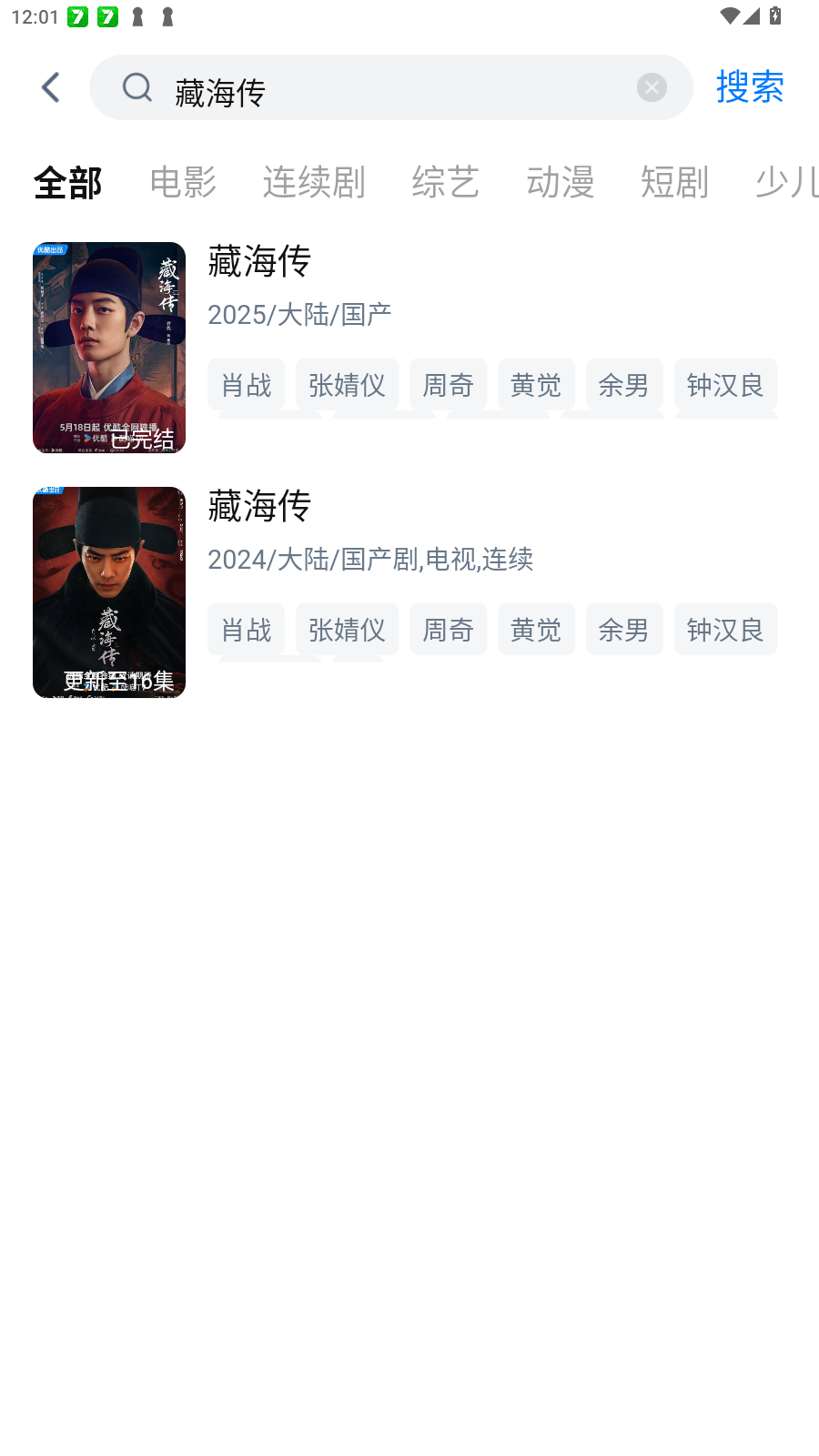This screenshot has width=819, height=1456.
Task: Open the 综艺 category tab
Action: point(445,182)
